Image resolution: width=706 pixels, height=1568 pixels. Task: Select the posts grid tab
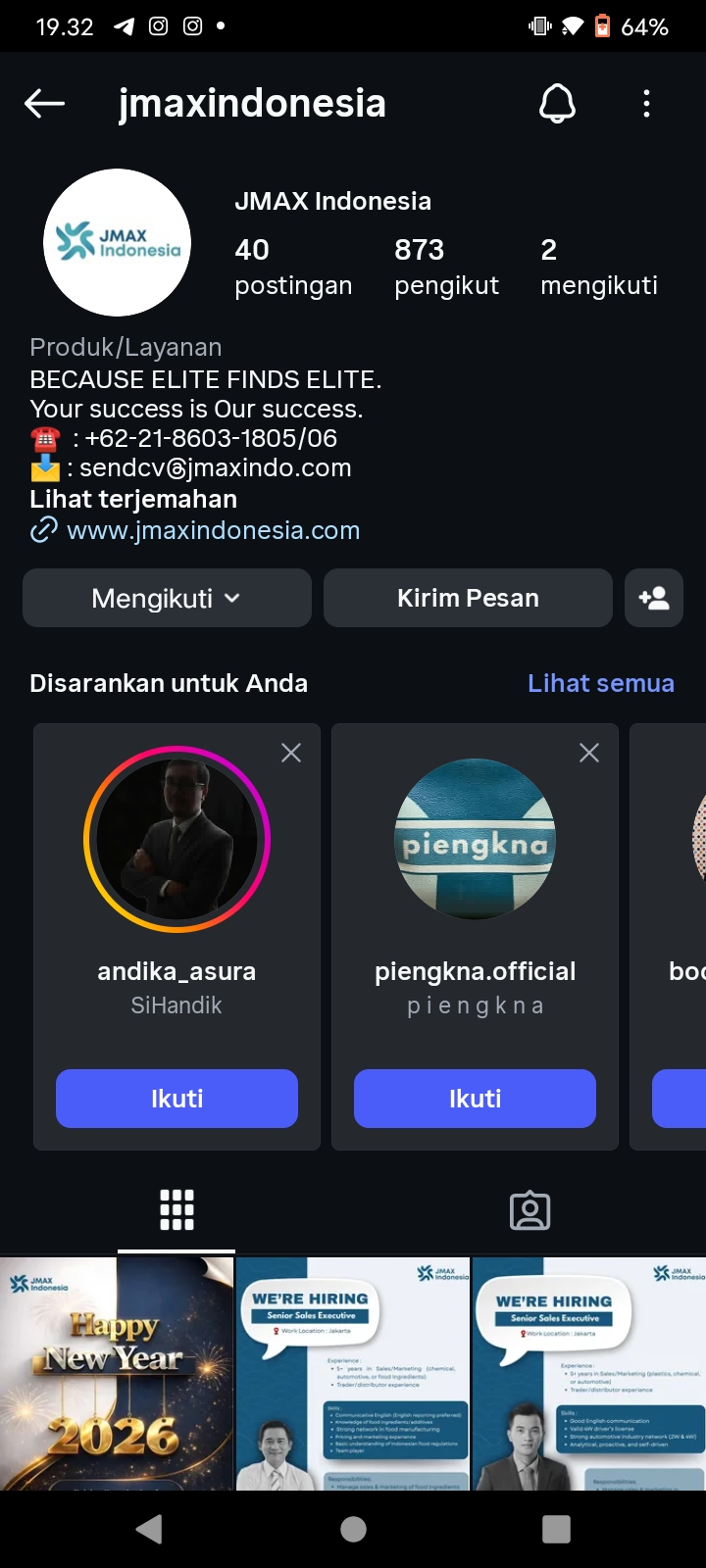point(176,1211)
